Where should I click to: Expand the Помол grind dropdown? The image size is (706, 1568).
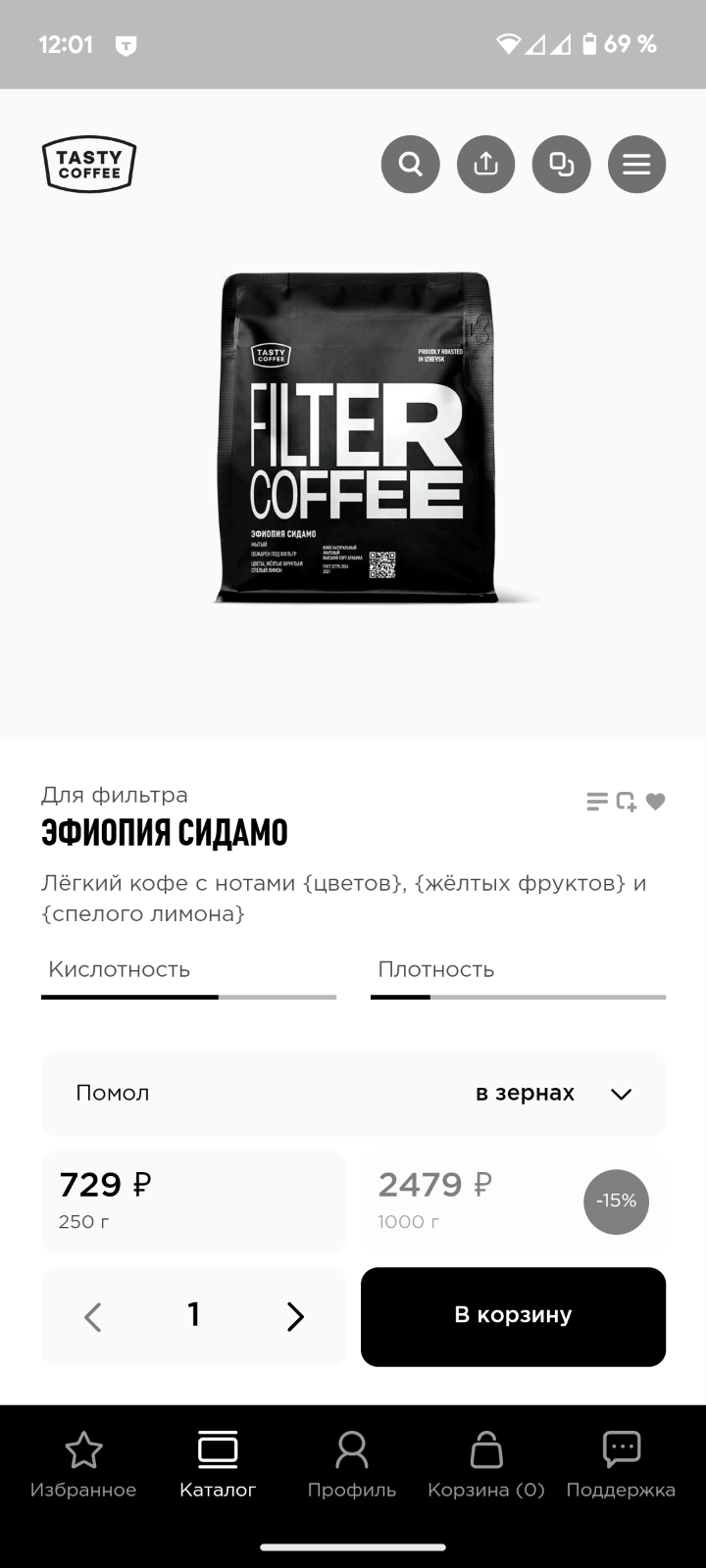(x=353, y=1094)
